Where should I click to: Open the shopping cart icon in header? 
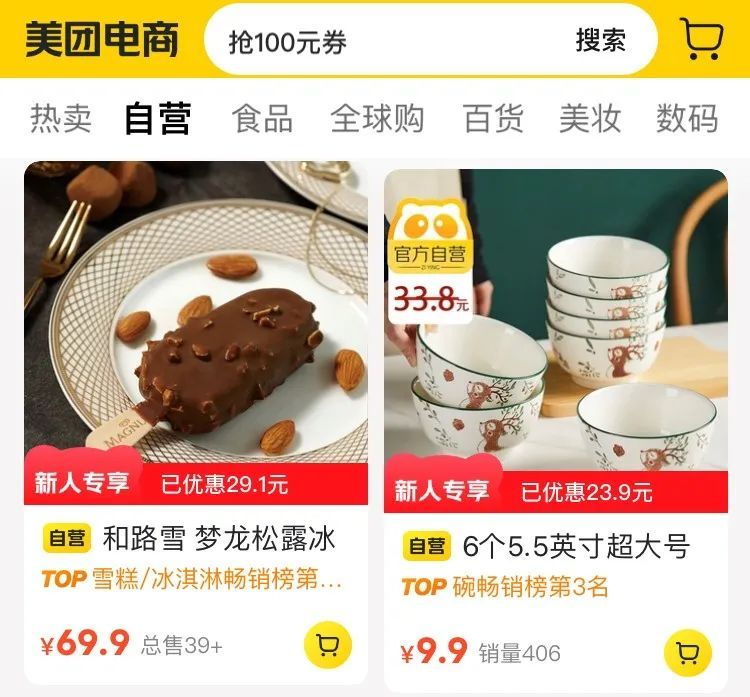[x=702, y=39]
